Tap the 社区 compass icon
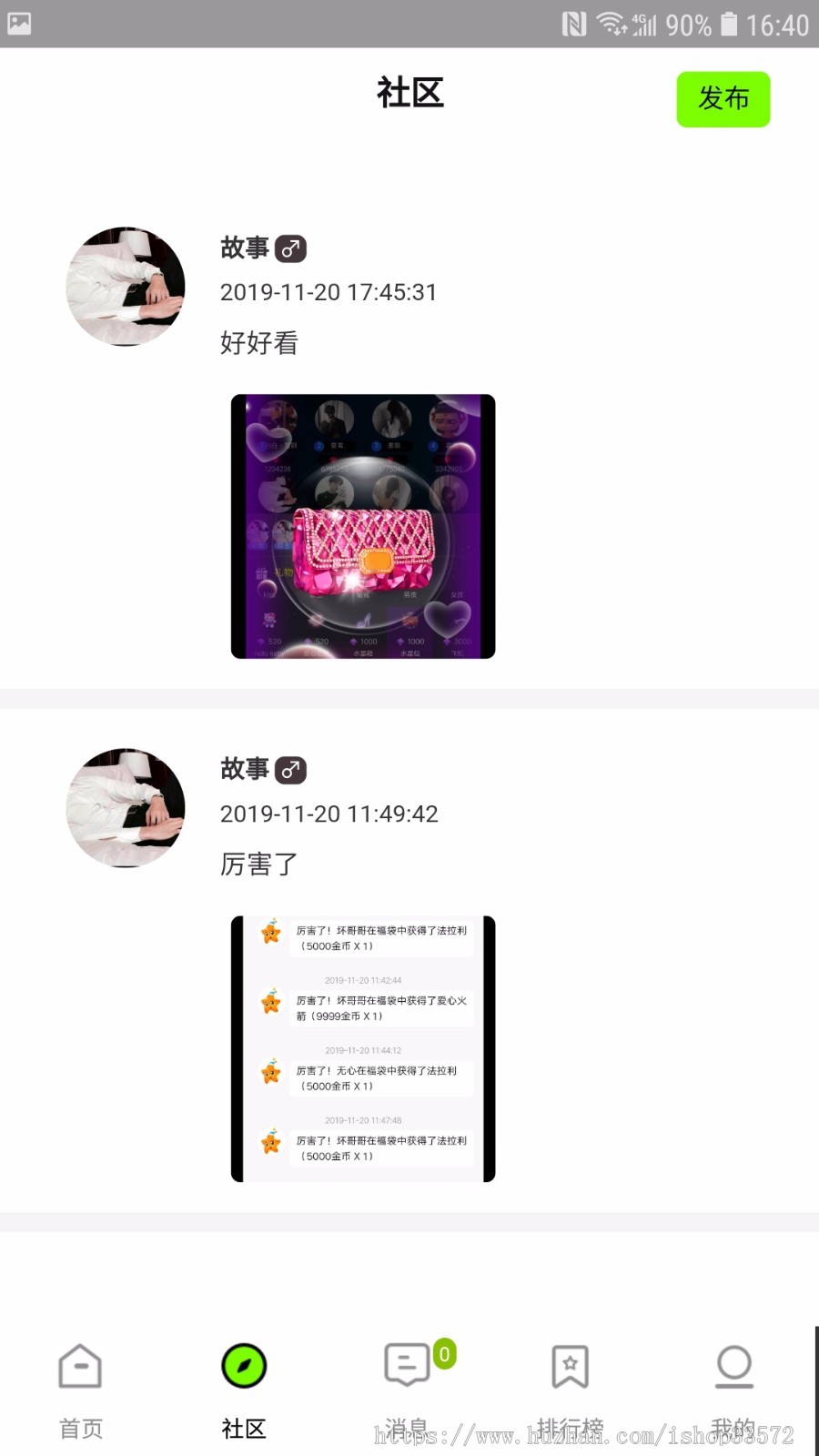The width and height of the screenshot is (819, 1456). tap(242, 1366)
